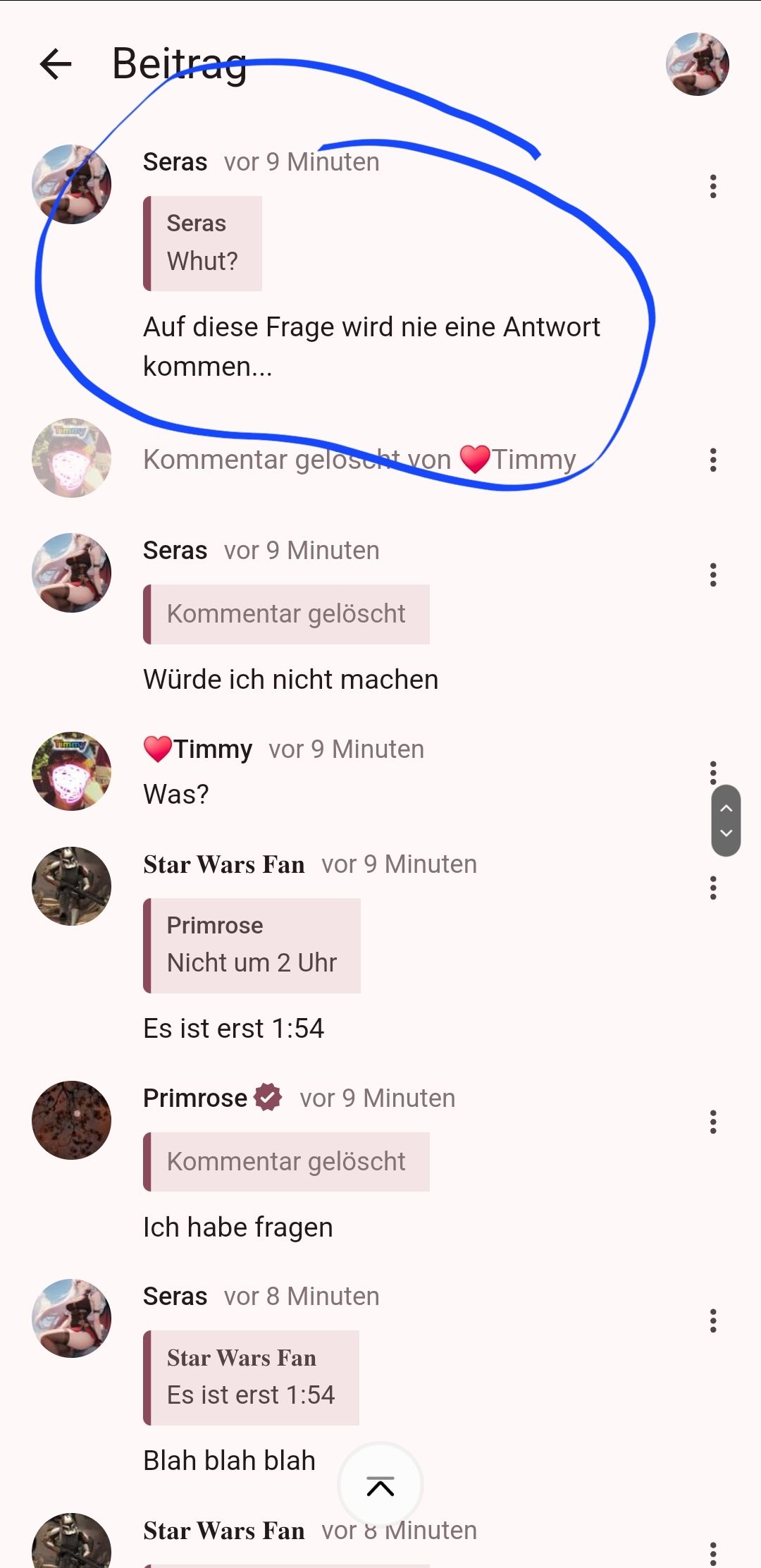The width and height of the screenshot is (761, 1568).
Task: Open options for "Es ist erst 1:54" comment
Action: (713, 888)
